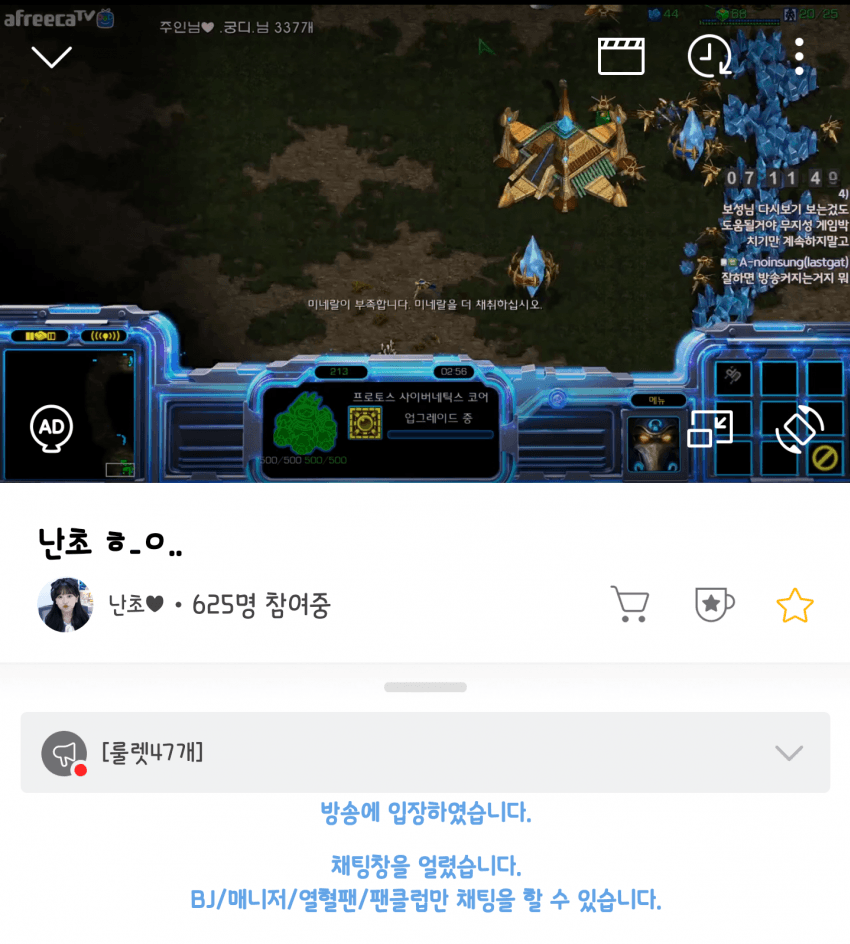Tap the chat panel drag handle
850x944 pixels.
click(x=425, y=687)
